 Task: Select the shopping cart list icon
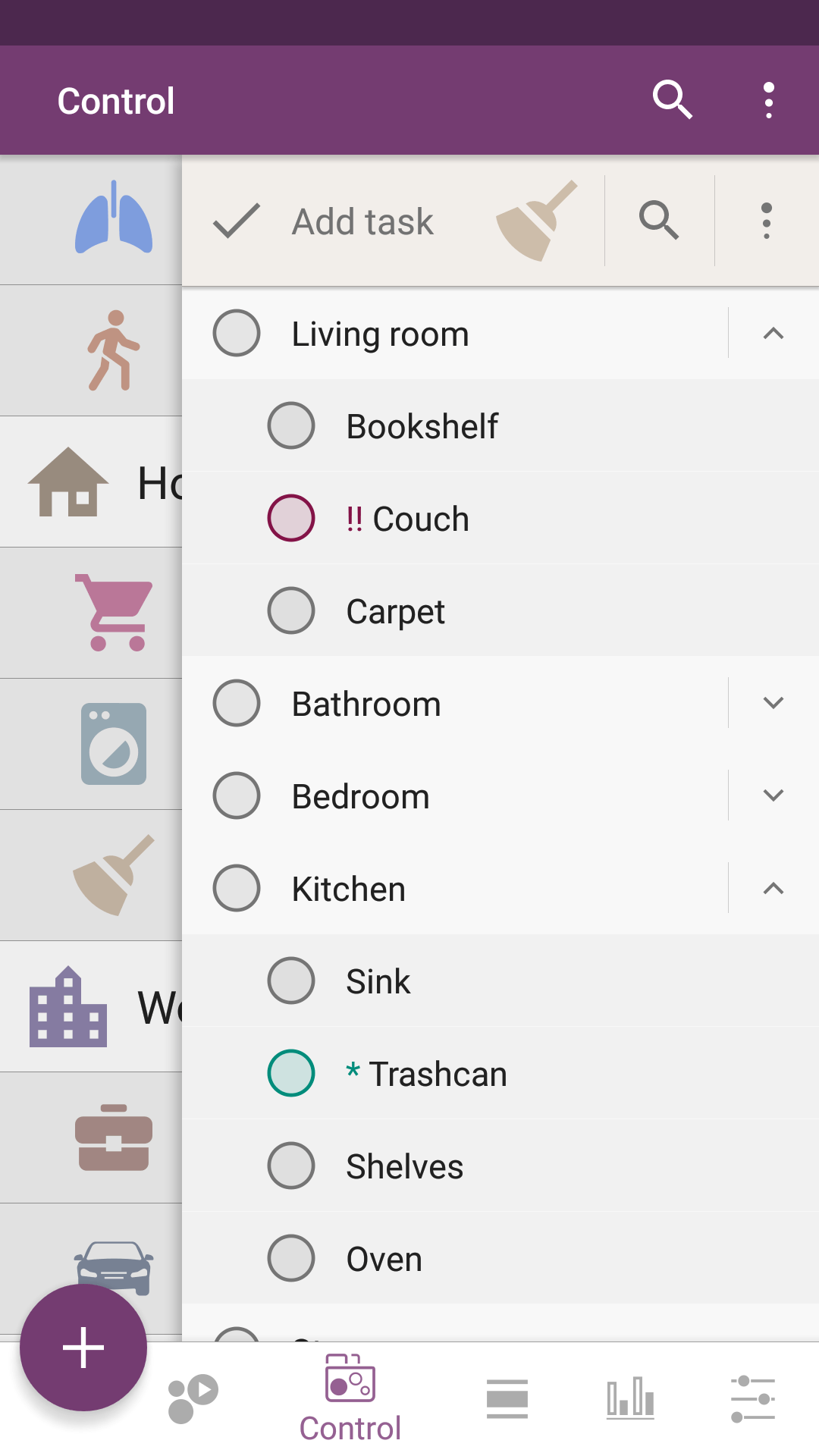pyautogui.click(x=114, y=610)
